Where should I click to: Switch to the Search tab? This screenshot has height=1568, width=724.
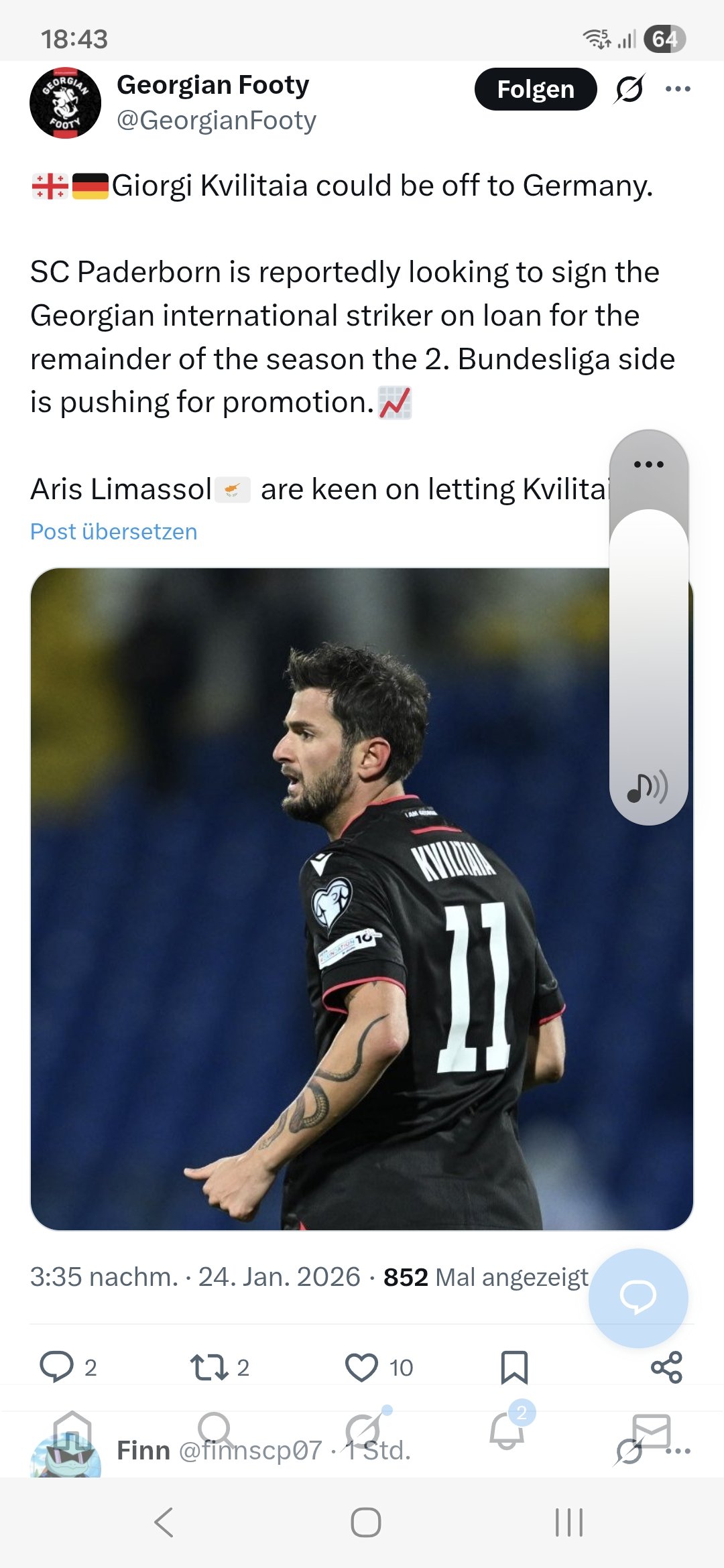point(216,1431)
